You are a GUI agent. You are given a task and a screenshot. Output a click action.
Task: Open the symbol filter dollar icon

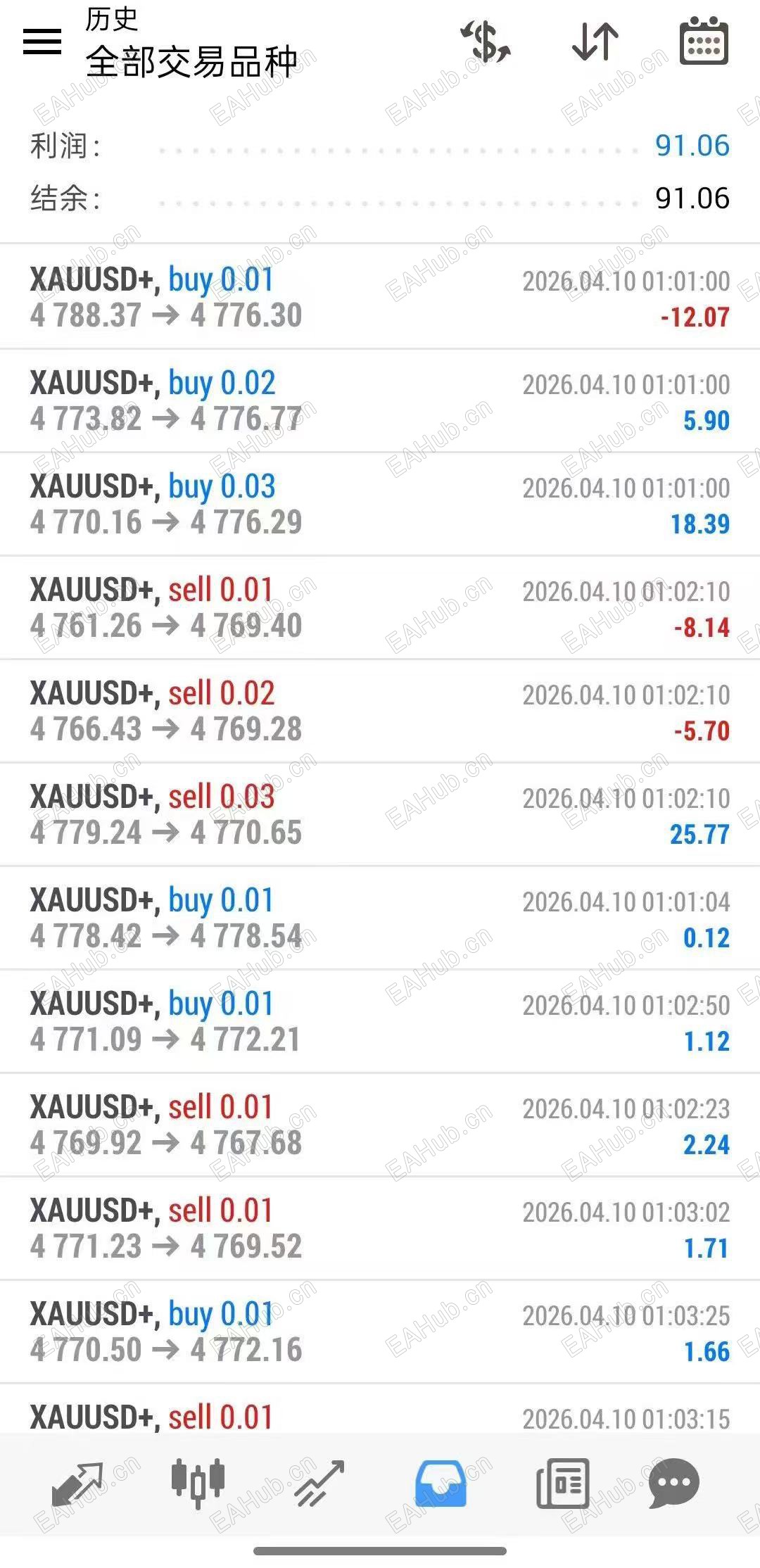(x=486, y=42)
